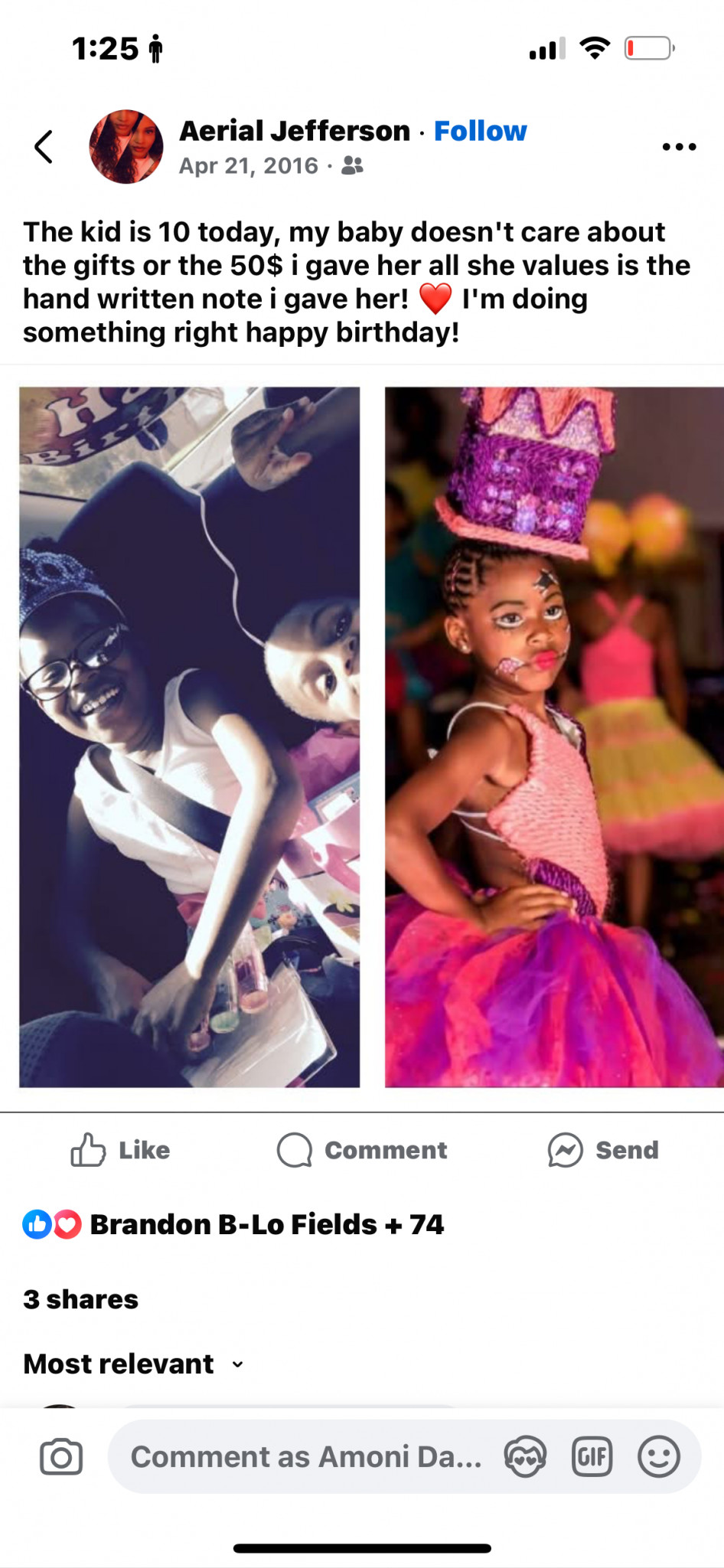Open the left photo with the tiara
Screen dimensions: 724x1568
[189, 737]
